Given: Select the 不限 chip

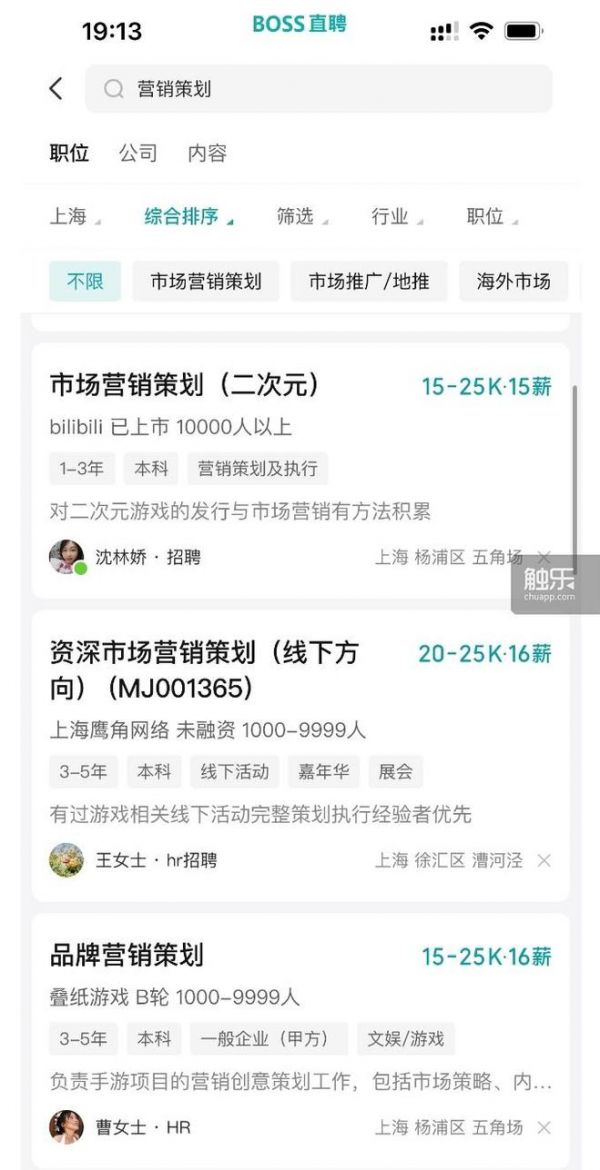Looking at the screenshot, I should [x=85, y=282].
